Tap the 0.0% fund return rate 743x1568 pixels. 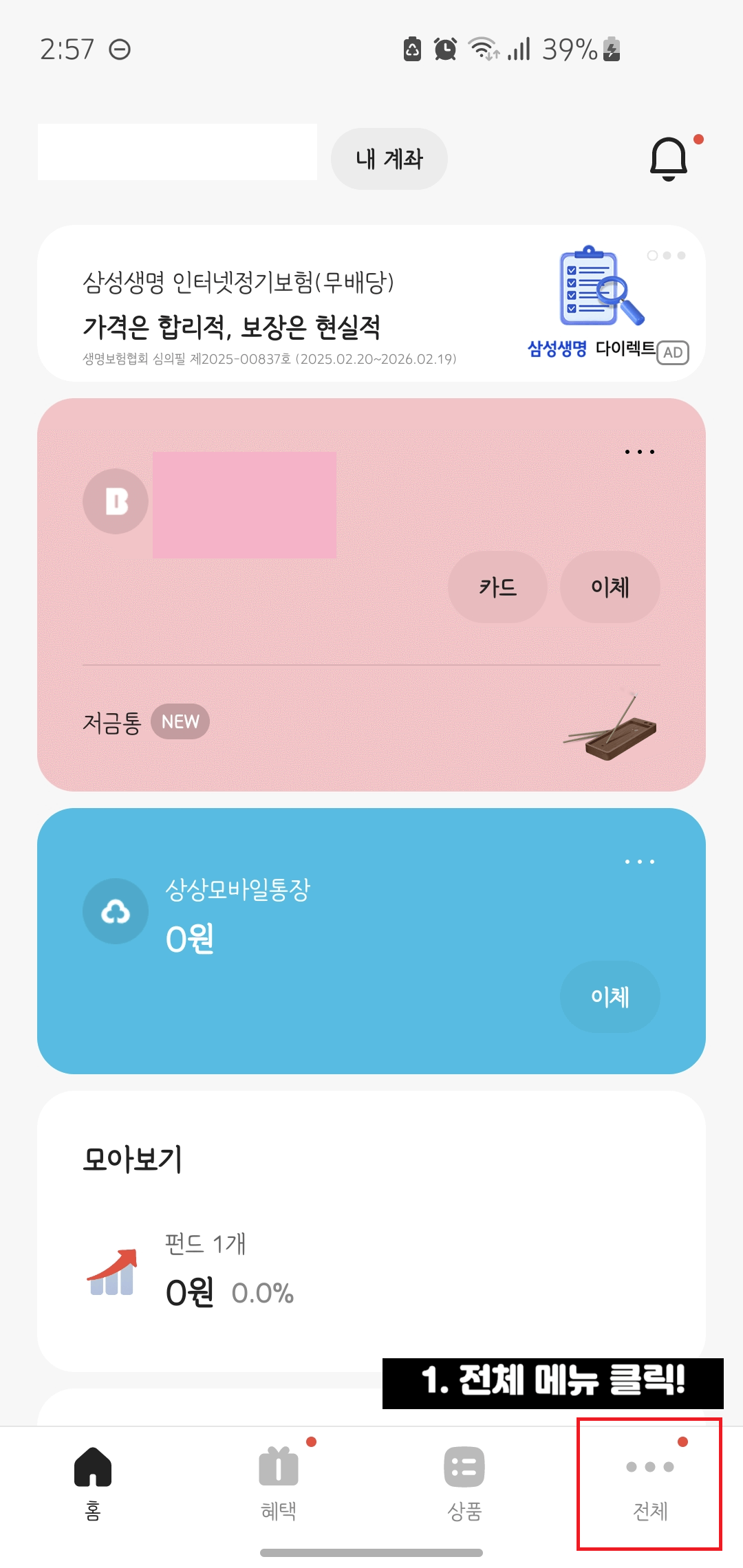263,1293
